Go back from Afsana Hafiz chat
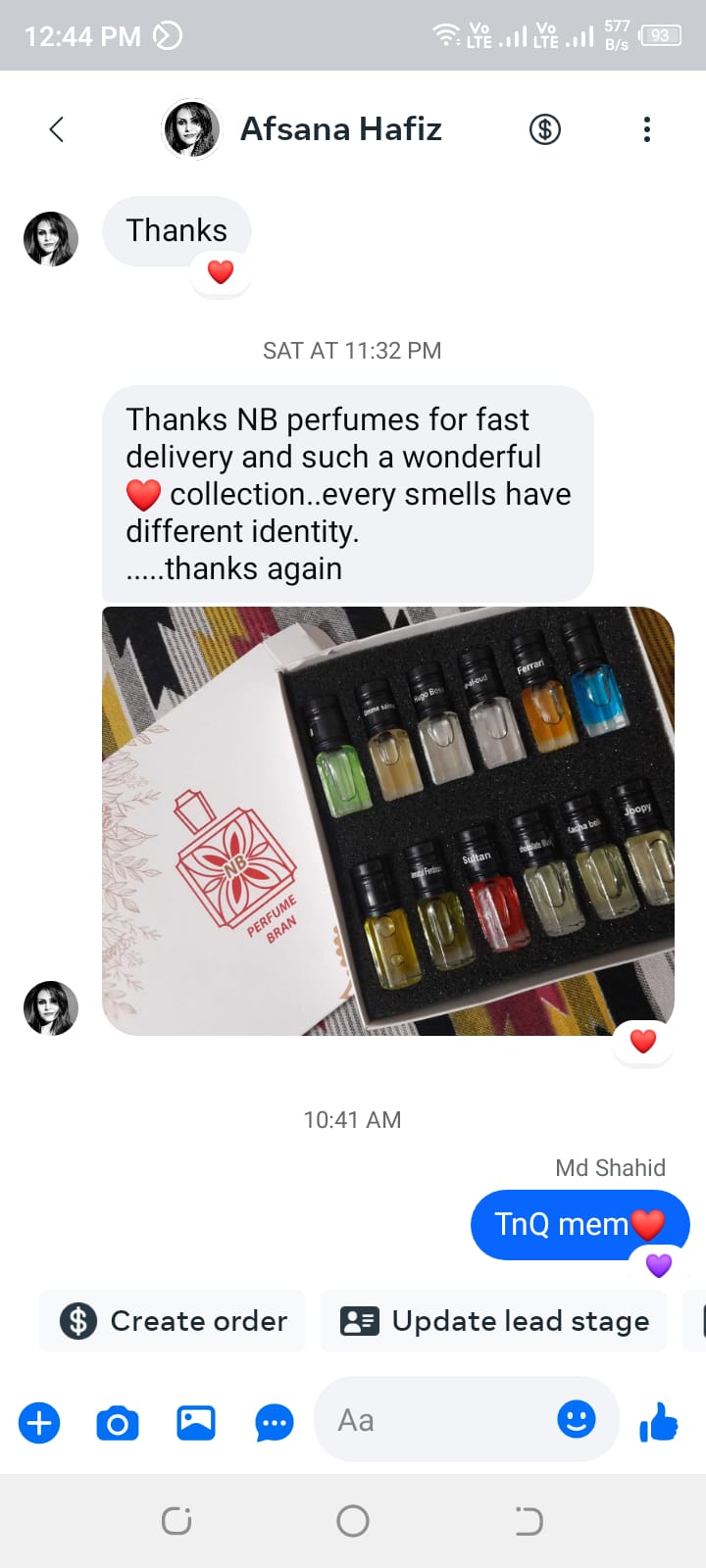Screen dimensions: 706x1568 (57, 129)
